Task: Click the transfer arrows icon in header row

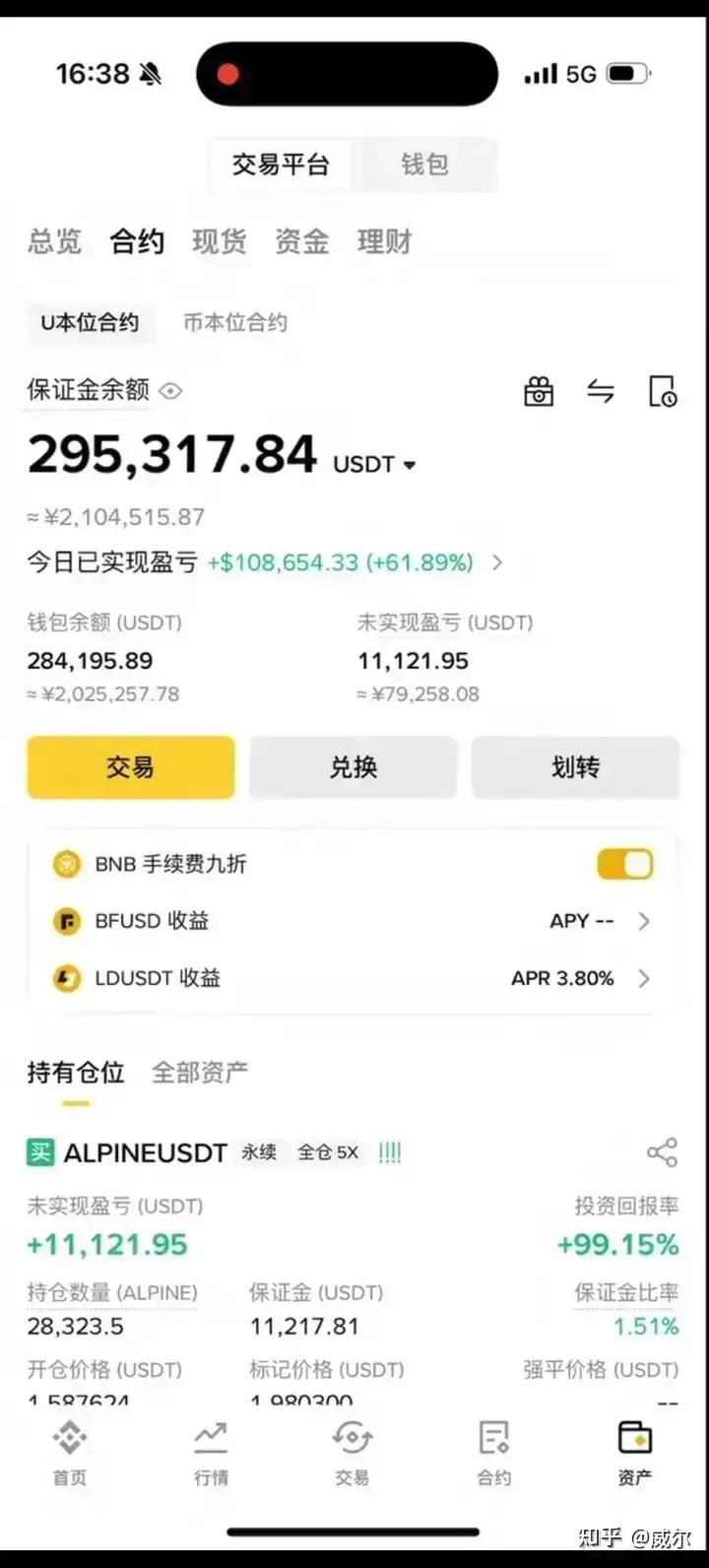Action: point(602,391)
